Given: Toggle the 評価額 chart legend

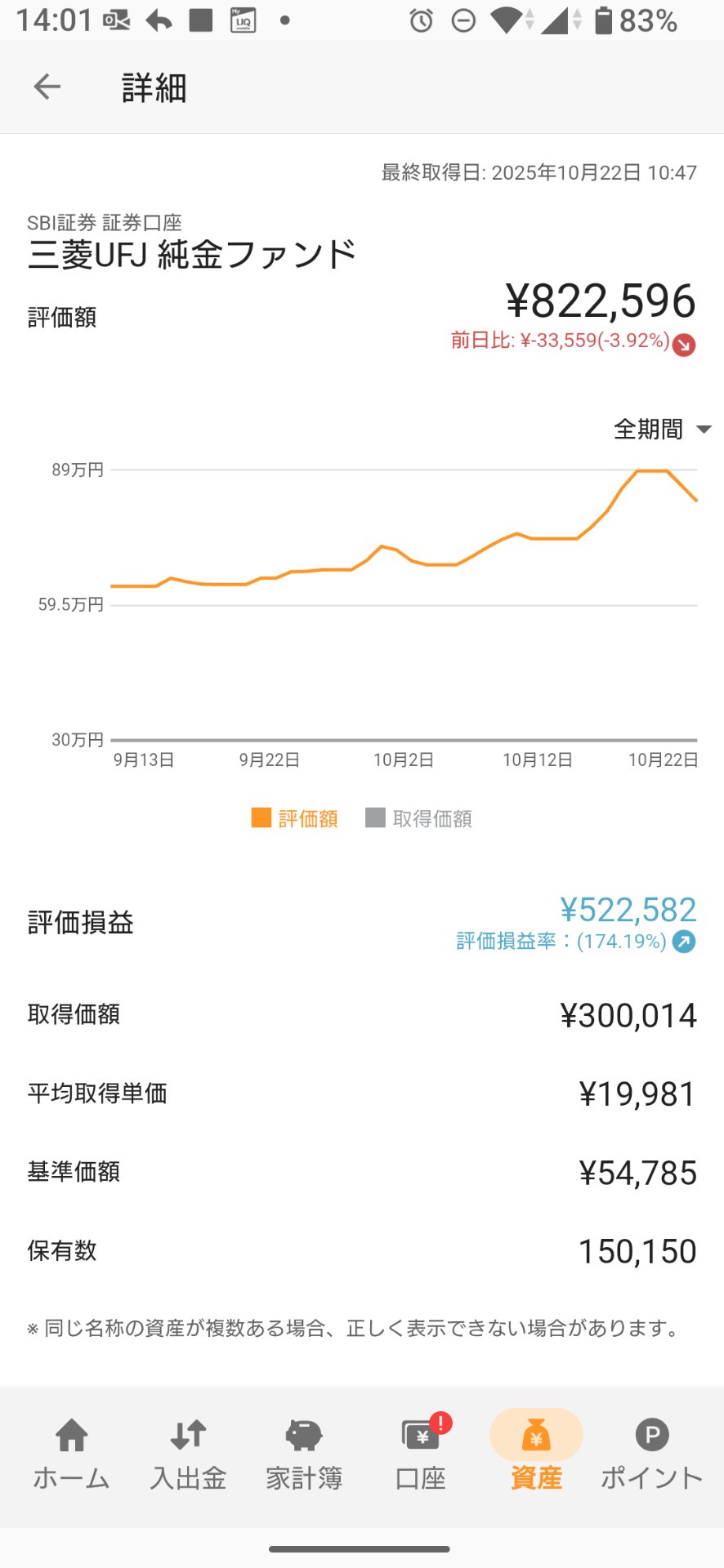Looking at the screenshot, I should pos(295,818).
